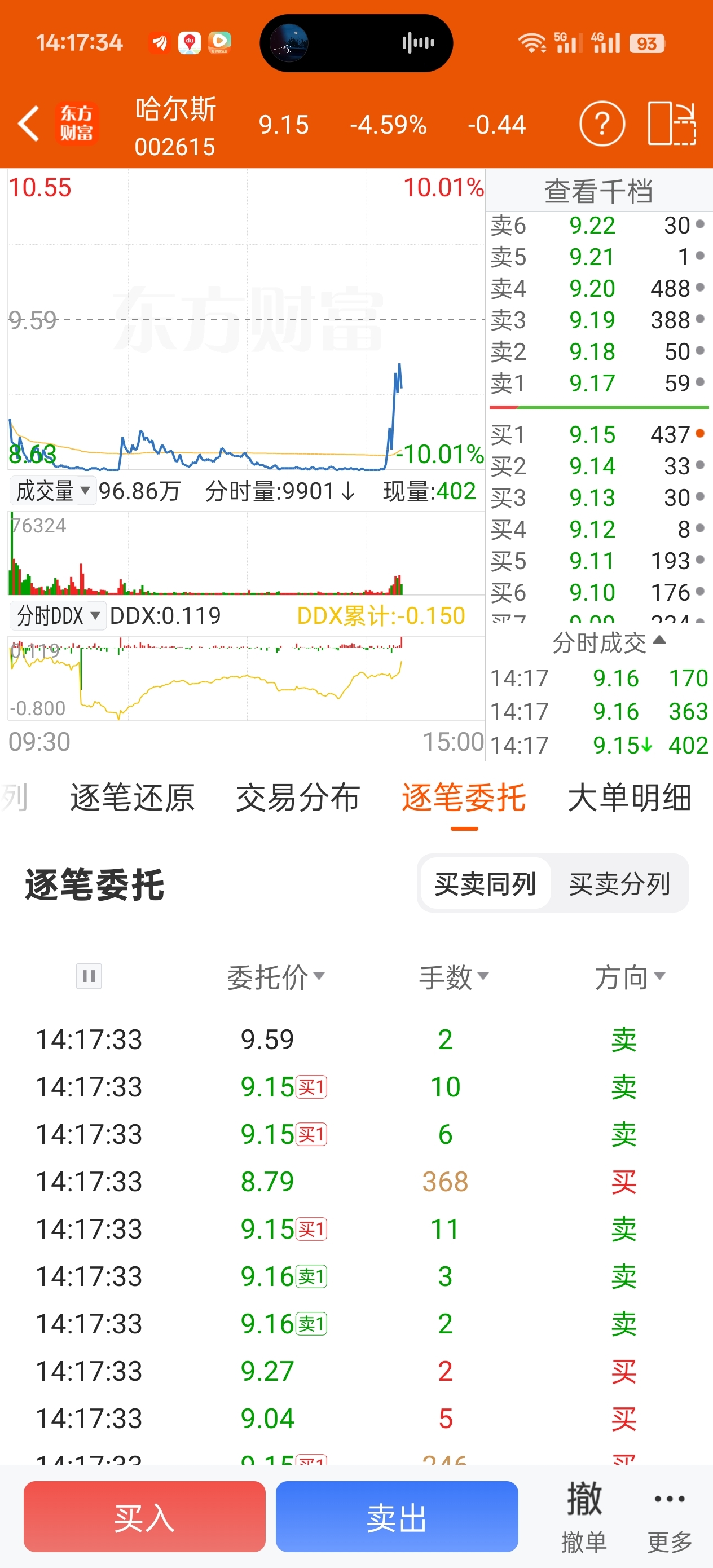Viewport: 713px width, 1568px height.
Task: Open 查看千档 order book view
Action: click(x=598, y=191)
